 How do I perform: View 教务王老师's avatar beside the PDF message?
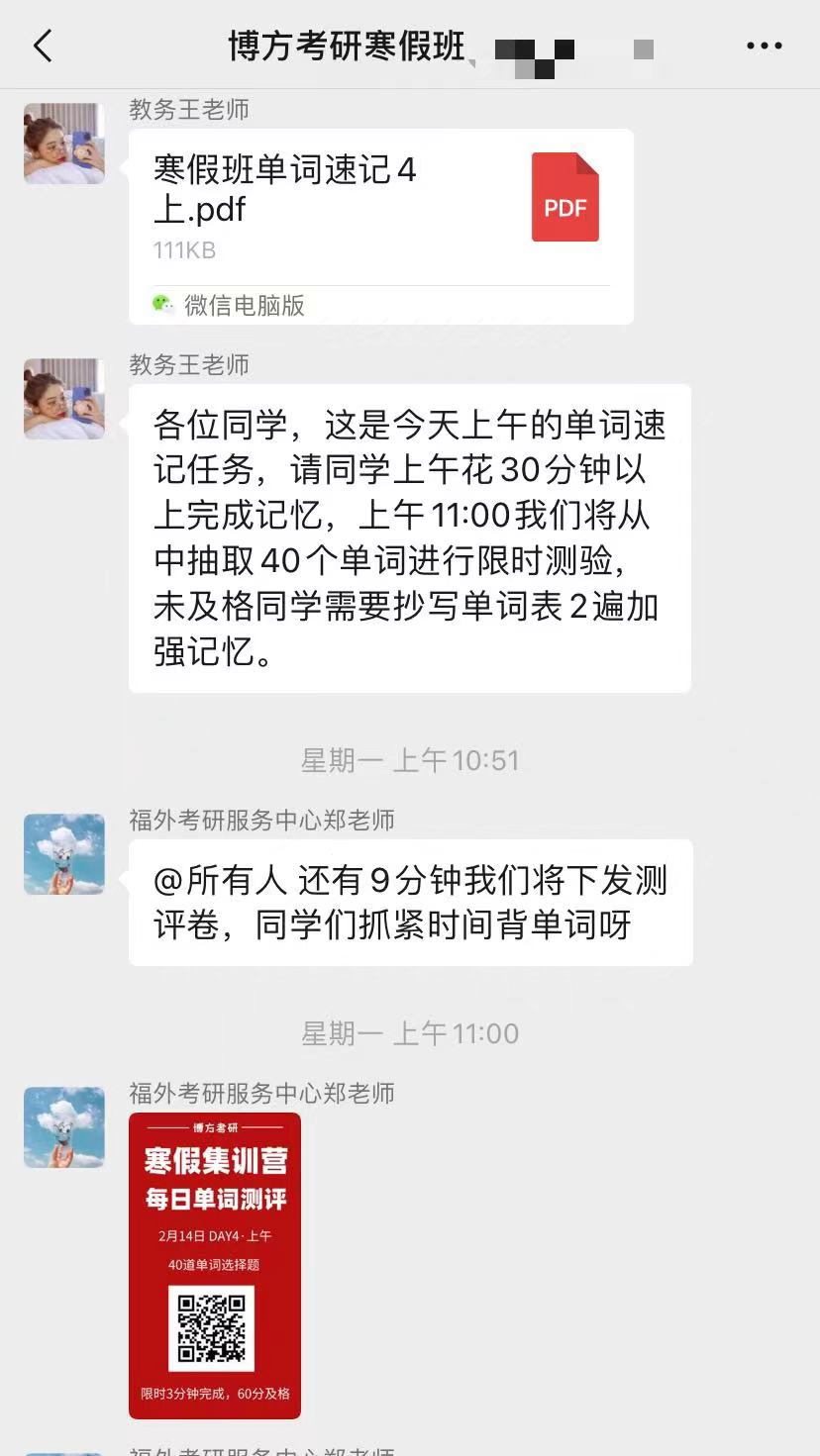coord(64,144)
